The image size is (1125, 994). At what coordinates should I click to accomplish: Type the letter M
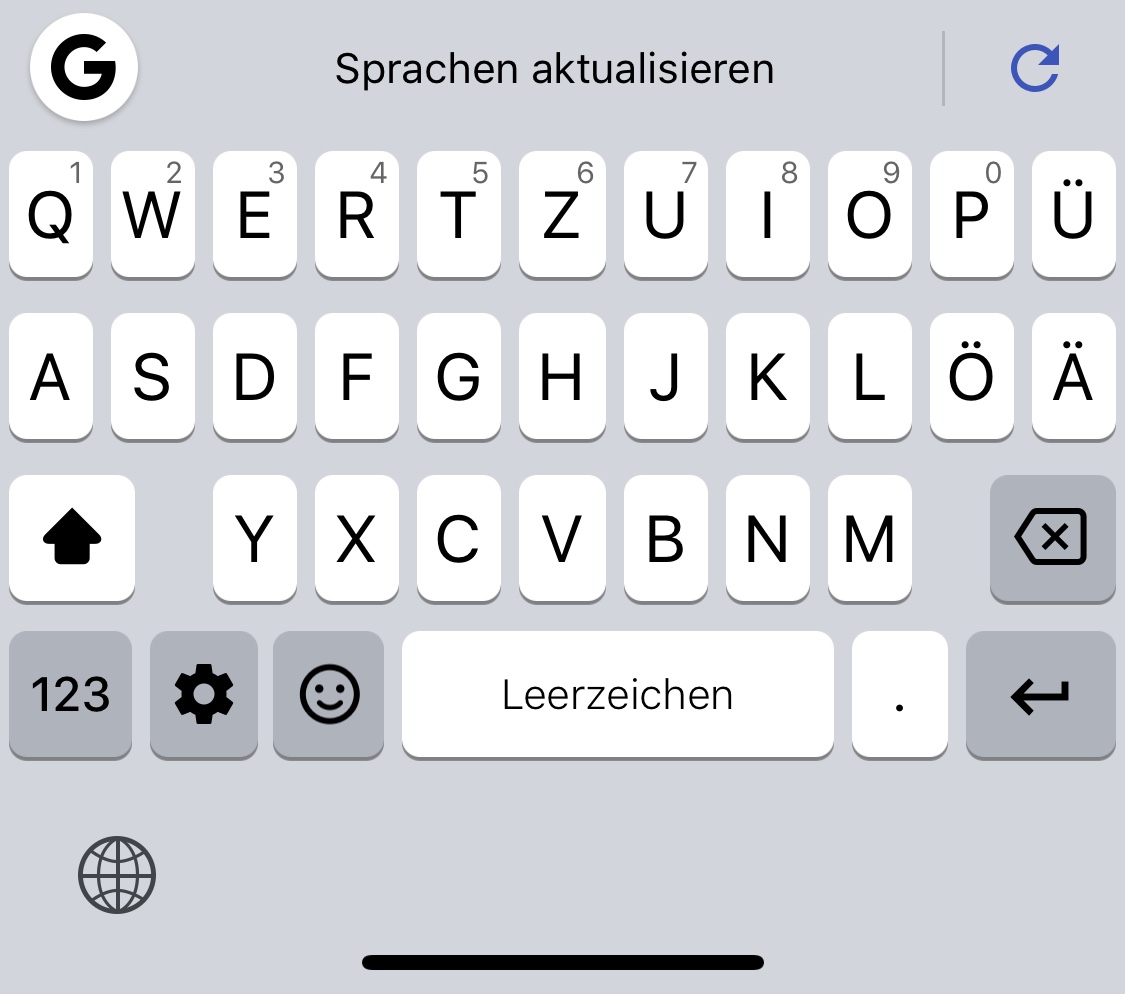tap(869, 539)
